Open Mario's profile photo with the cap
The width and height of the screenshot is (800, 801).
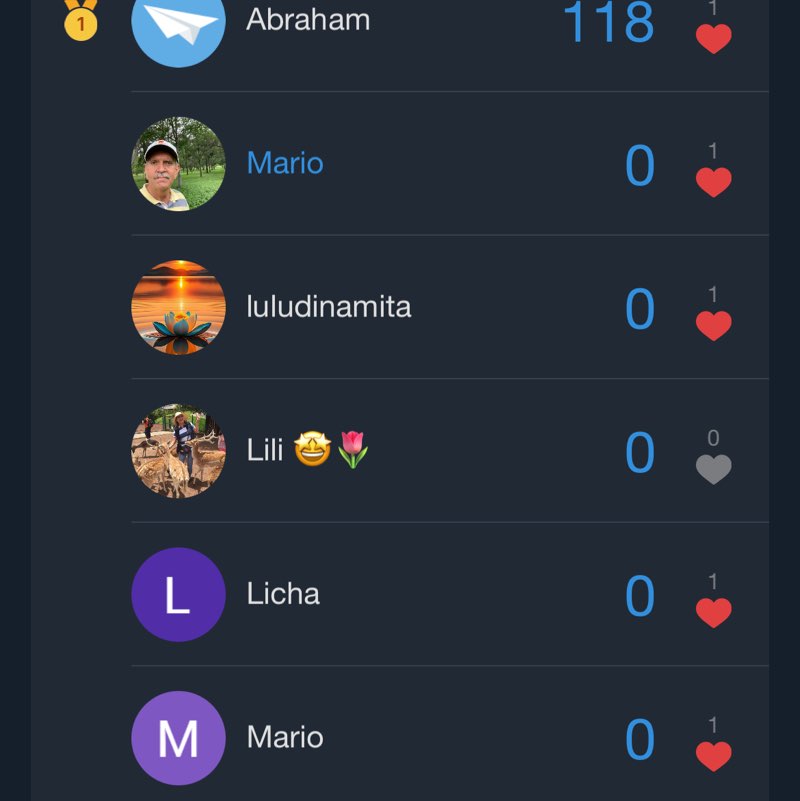pyautogui.click(x=178, y=163)
